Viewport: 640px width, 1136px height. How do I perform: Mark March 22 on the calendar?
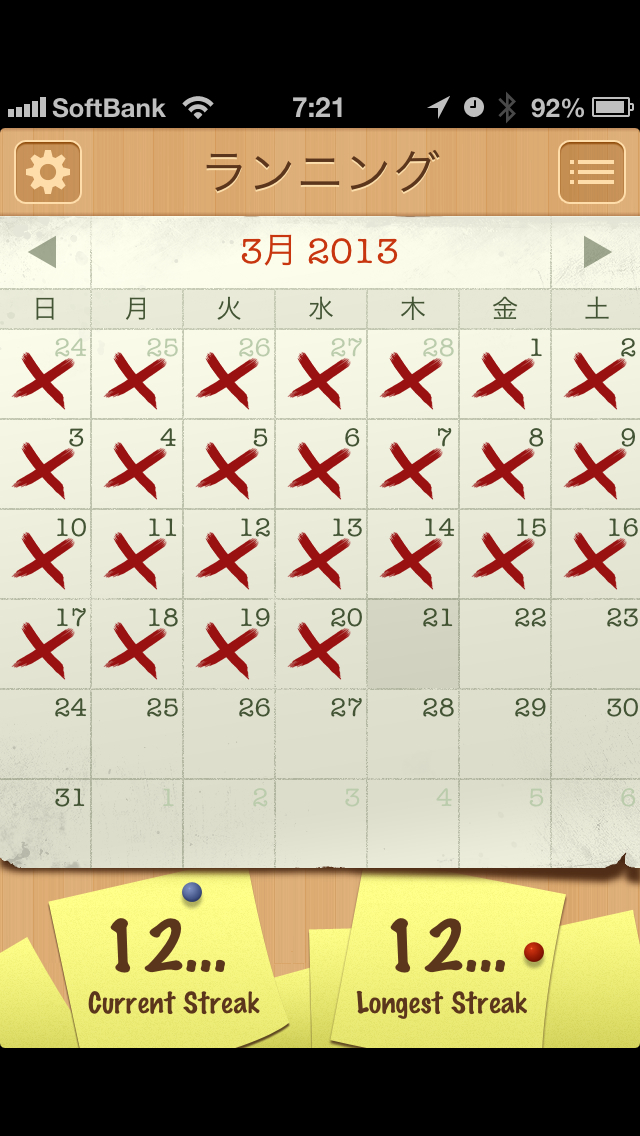(x=504, y=644)
